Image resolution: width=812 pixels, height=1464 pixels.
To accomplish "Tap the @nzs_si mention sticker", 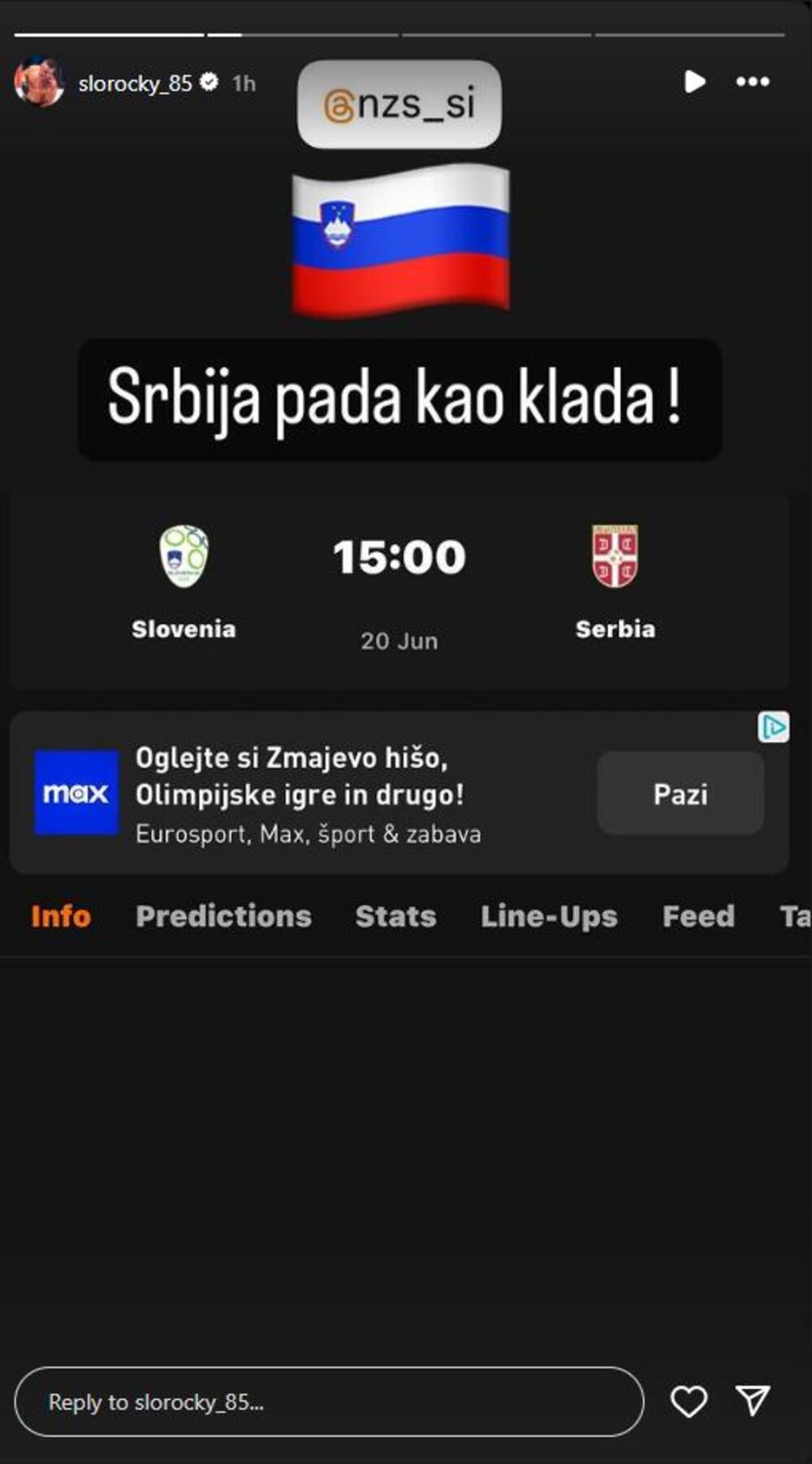I will click(x=399, y=104).
